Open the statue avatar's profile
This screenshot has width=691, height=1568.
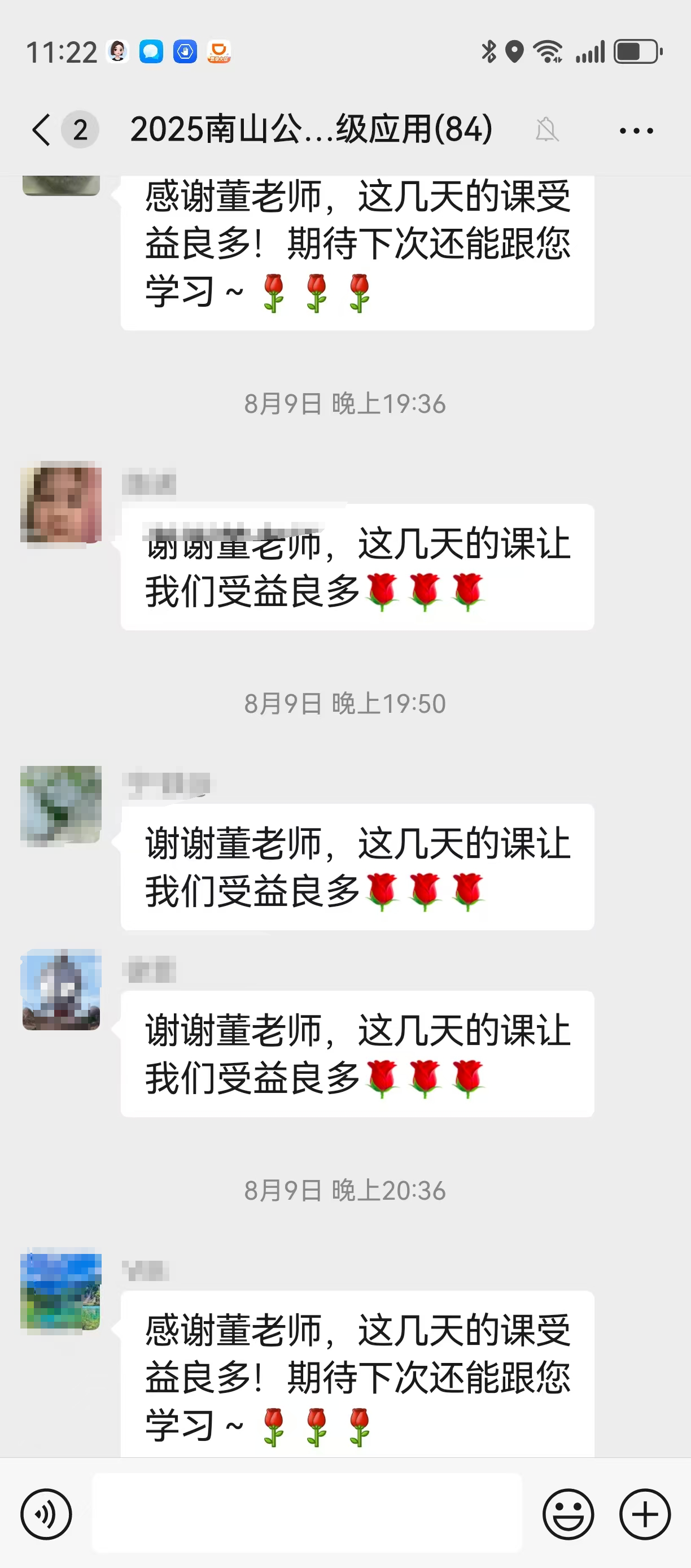coord(61,990)
